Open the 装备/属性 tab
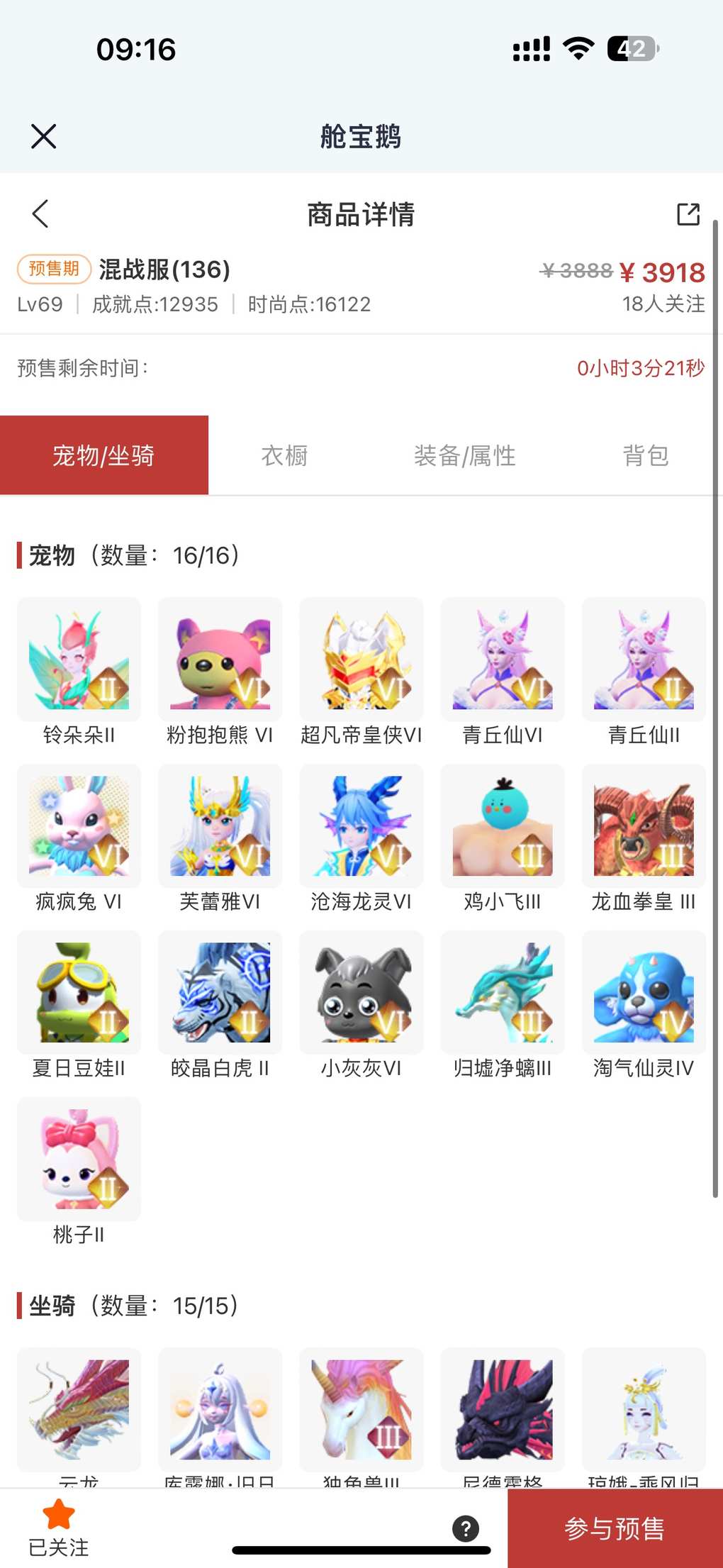The width and height of the screenshot is (723, 1568). (x=464, y=456)
